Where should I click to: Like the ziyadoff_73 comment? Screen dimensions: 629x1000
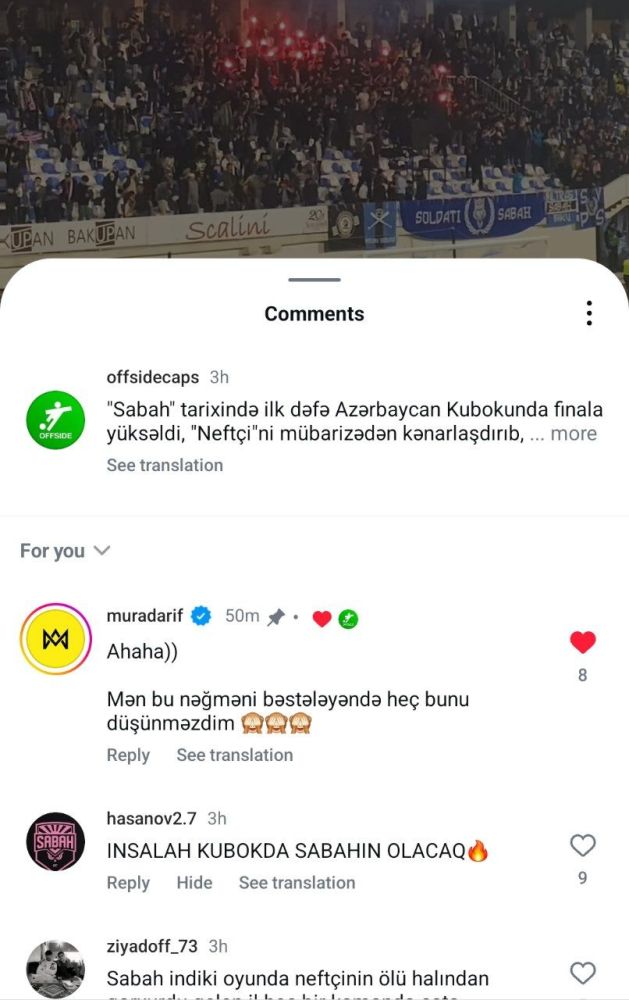tap(582, 972)
